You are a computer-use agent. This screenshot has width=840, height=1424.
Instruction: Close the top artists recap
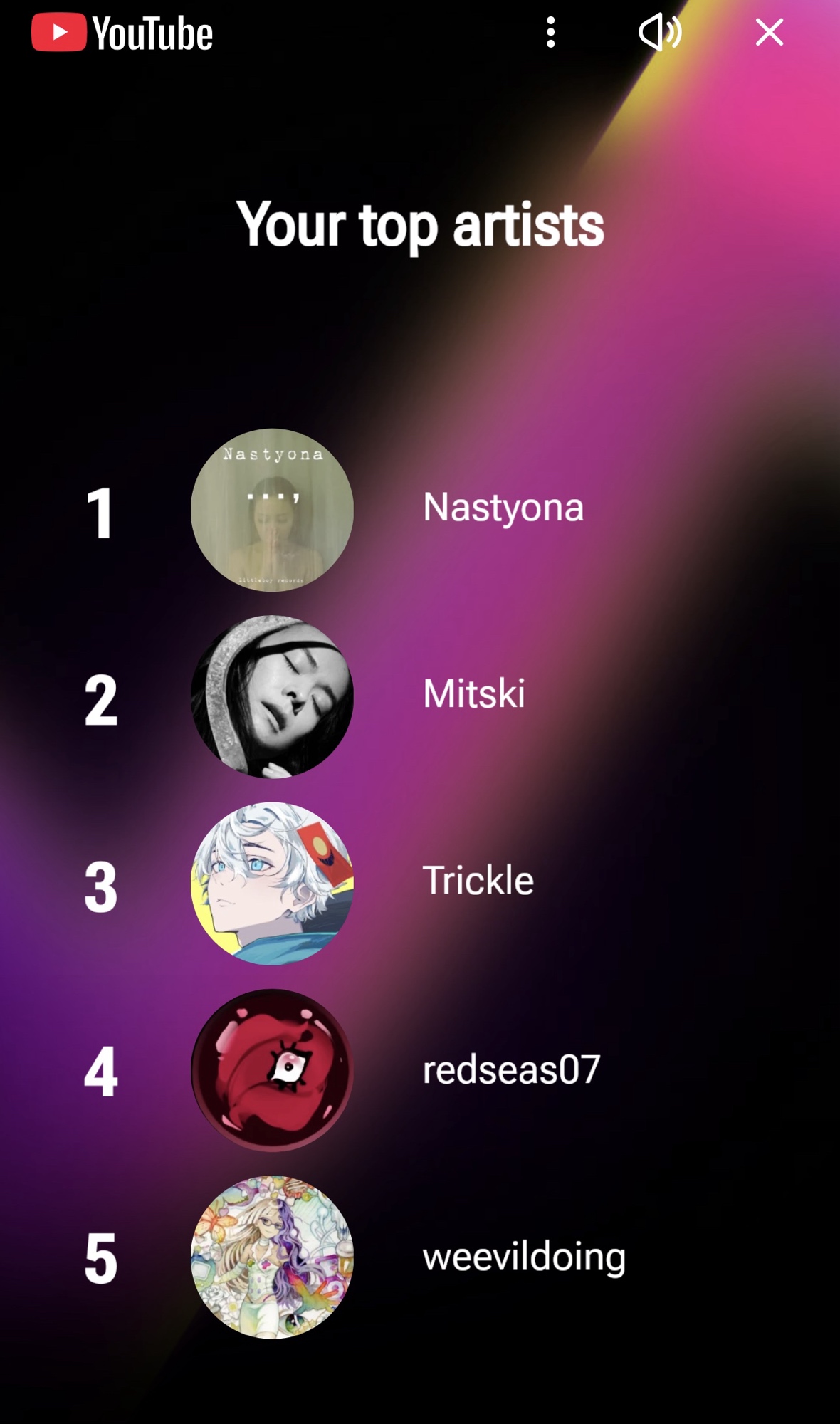769,33
